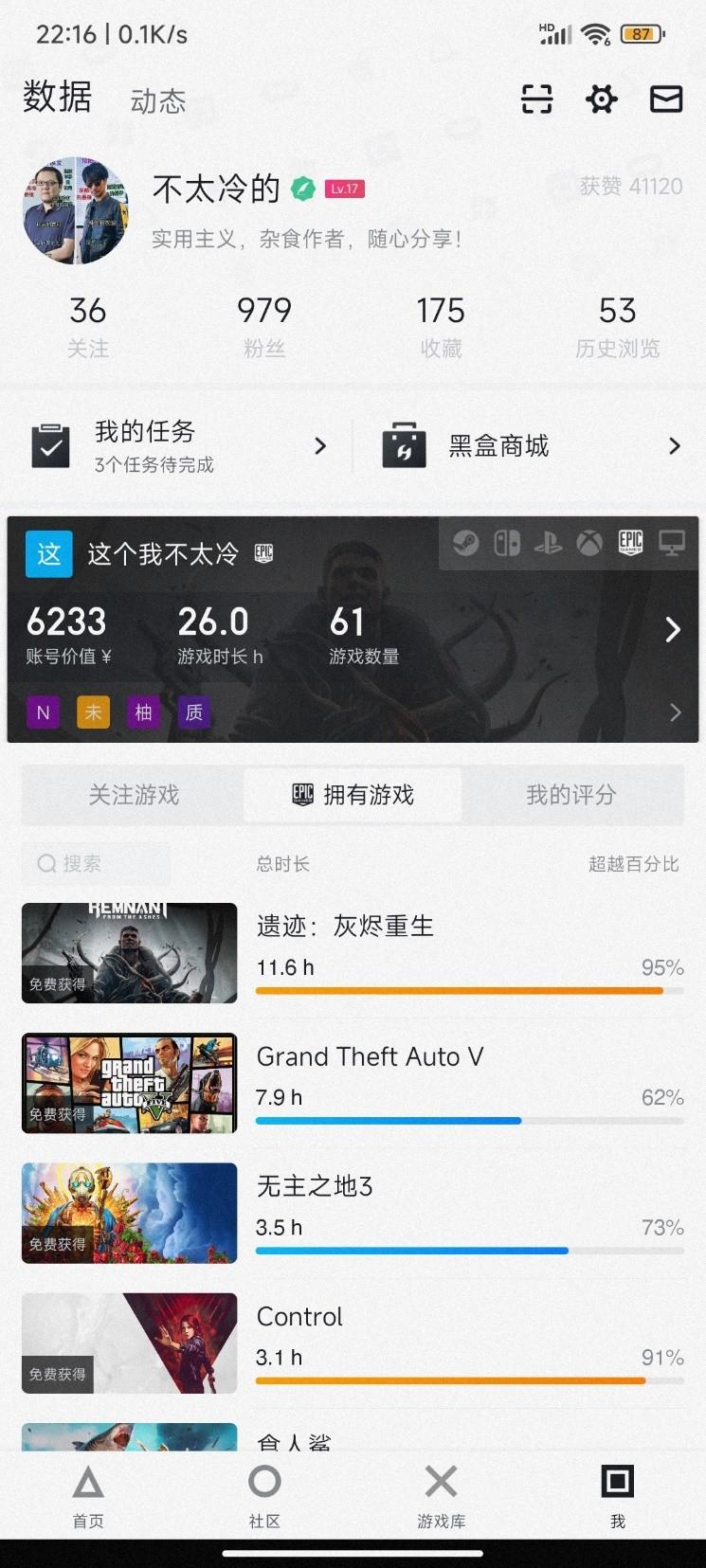Open the QR code scanner icon

tap(536, 99)
